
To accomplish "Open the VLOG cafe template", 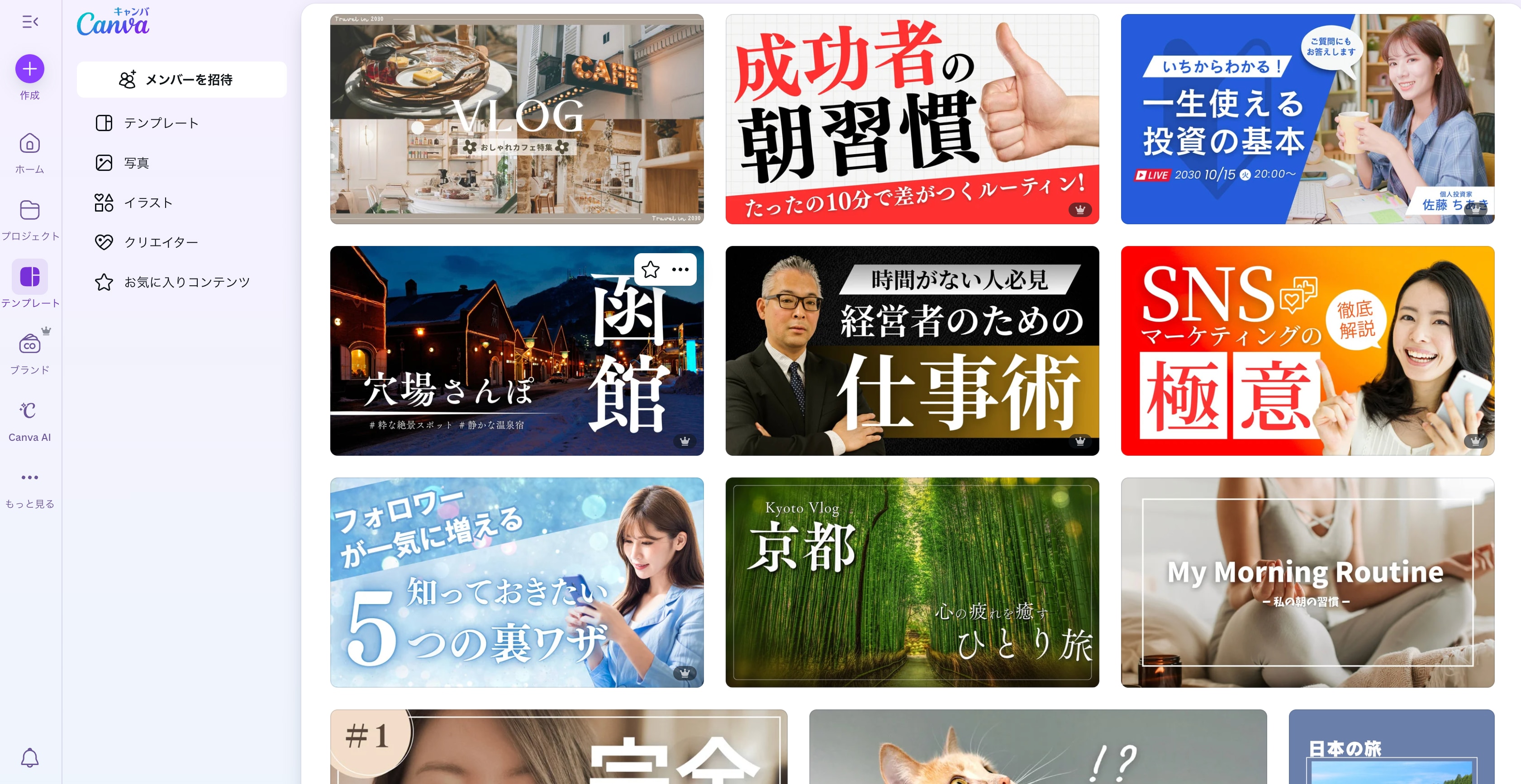I will coord(517,119).
